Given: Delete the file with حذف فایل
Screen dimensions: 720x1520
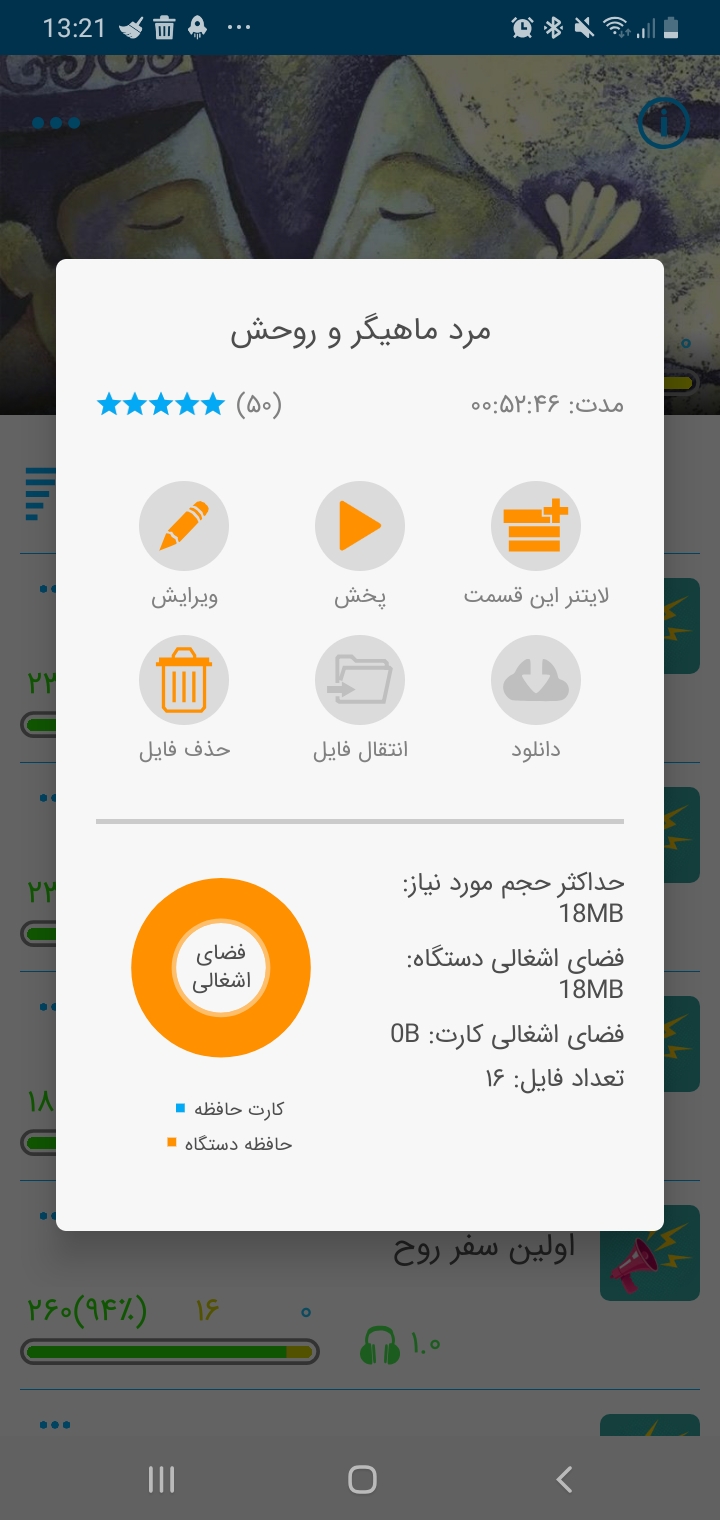Looking at the screenshot, I should tap(184, 681).
